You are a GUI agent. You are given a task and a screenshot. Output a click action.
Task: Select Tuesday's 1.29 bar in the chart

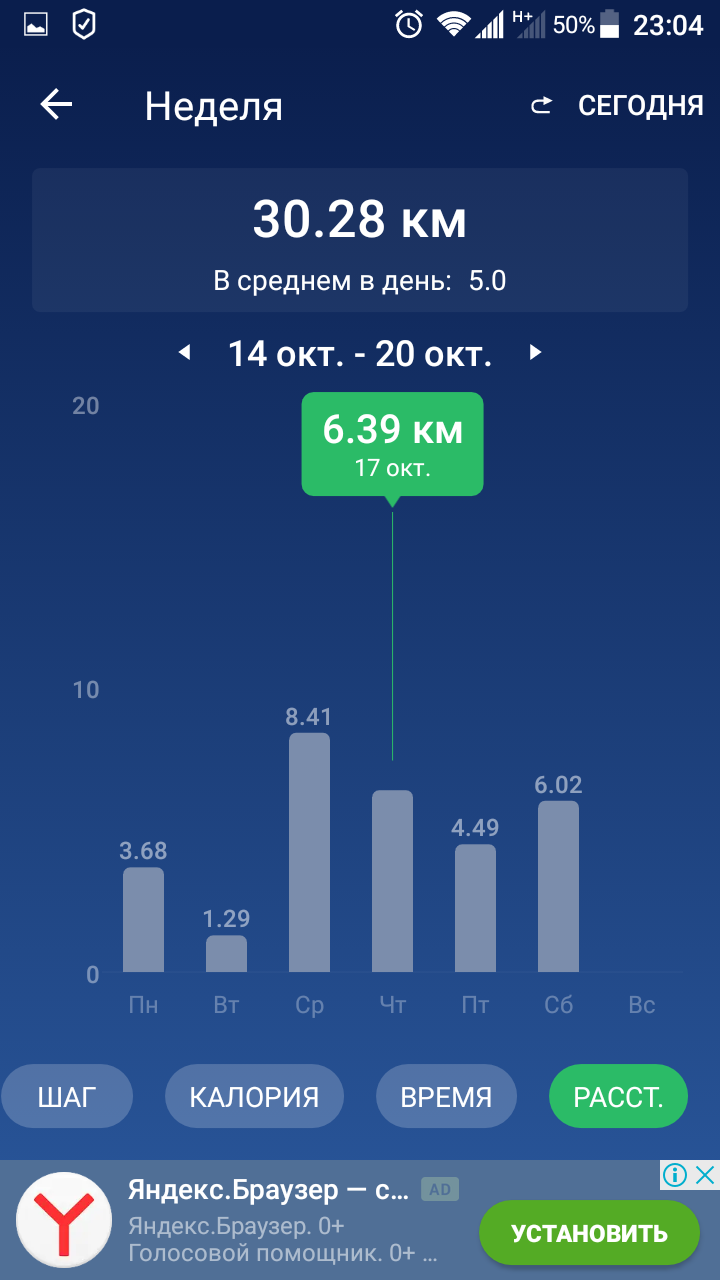pyautogui.click(x=226, y=953)
